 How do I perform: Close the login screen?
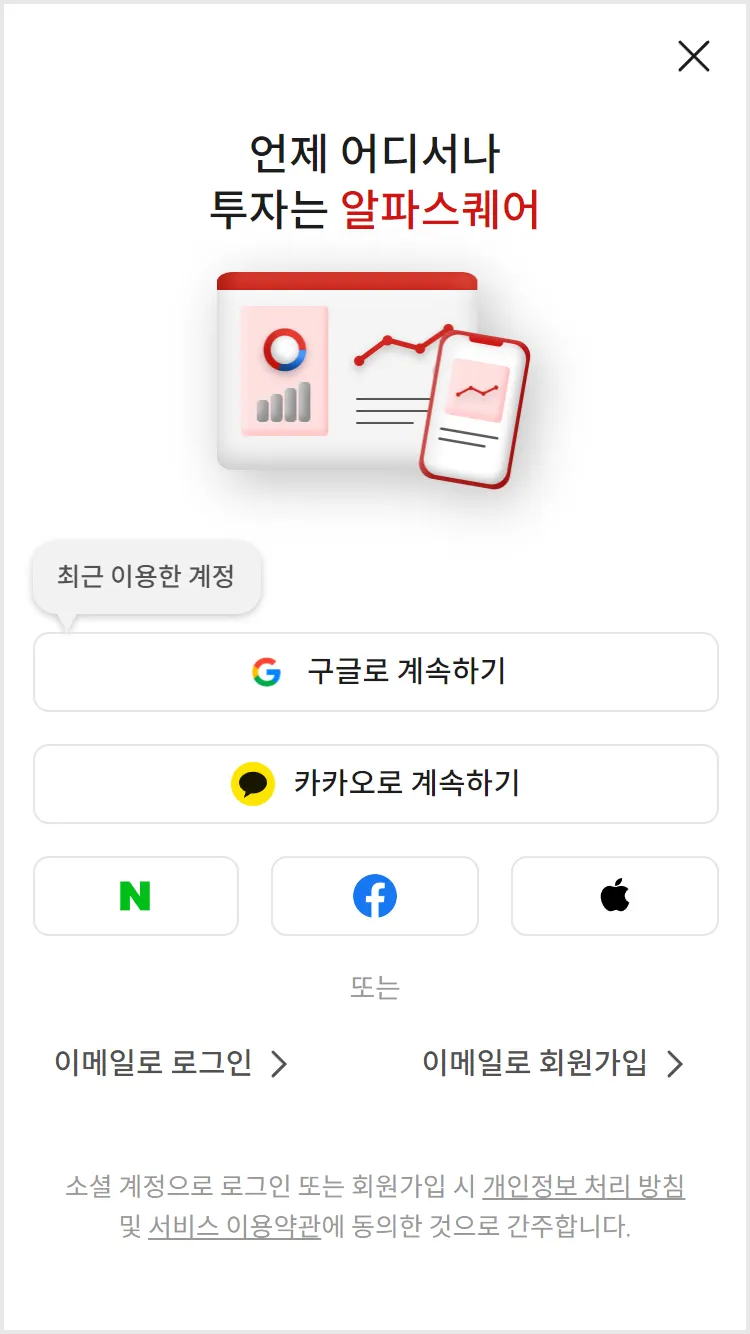tap(693, 56)
